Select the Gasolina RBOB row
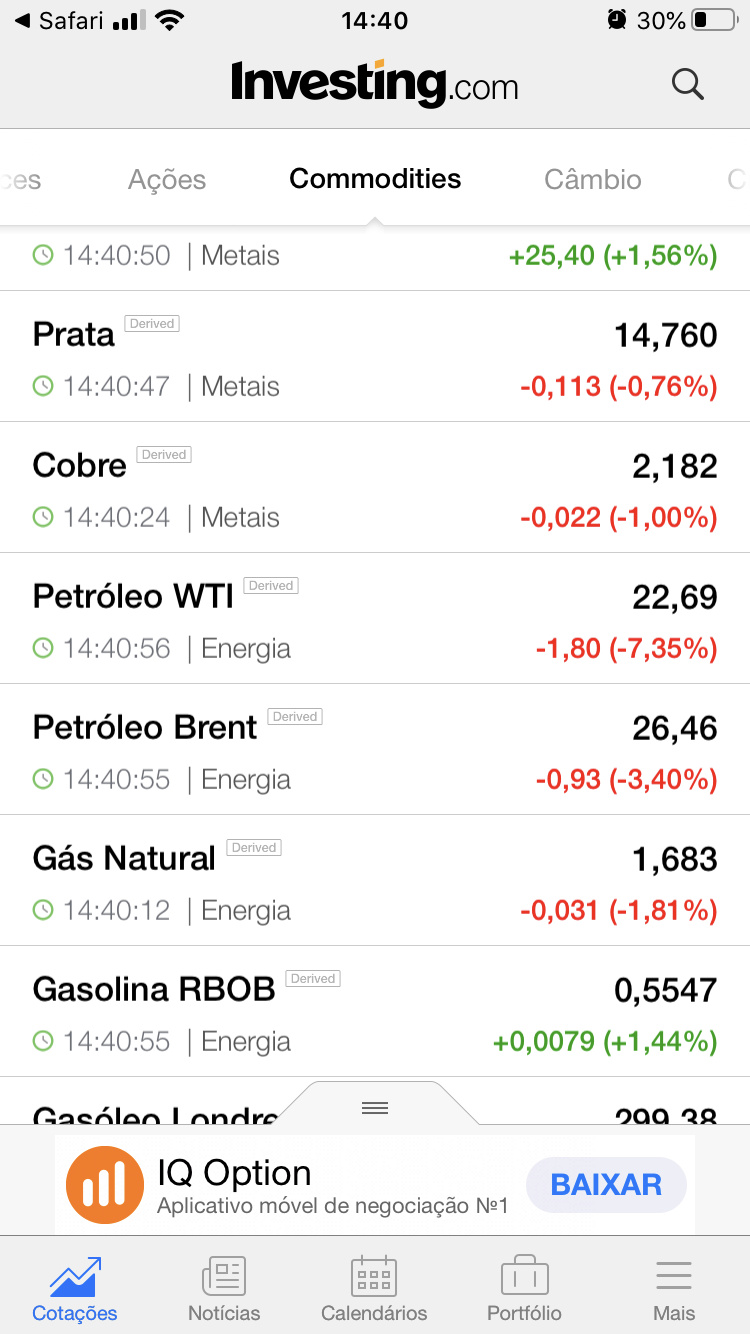Image resolution: width=750 pixels, height=1334 pixels. [x=374, y=1012]
